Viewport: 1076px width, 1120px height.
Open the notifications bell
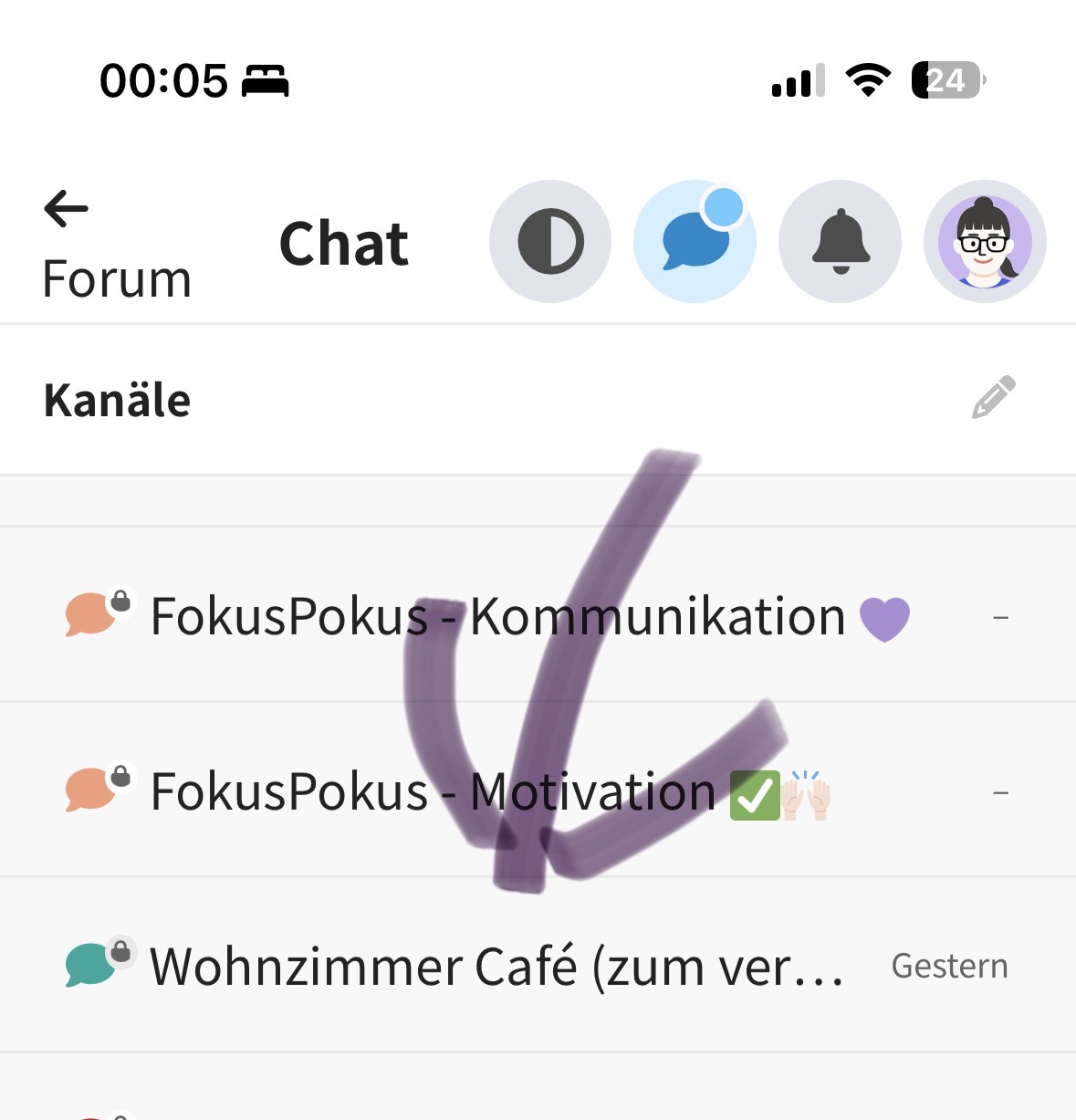point(840,242)
